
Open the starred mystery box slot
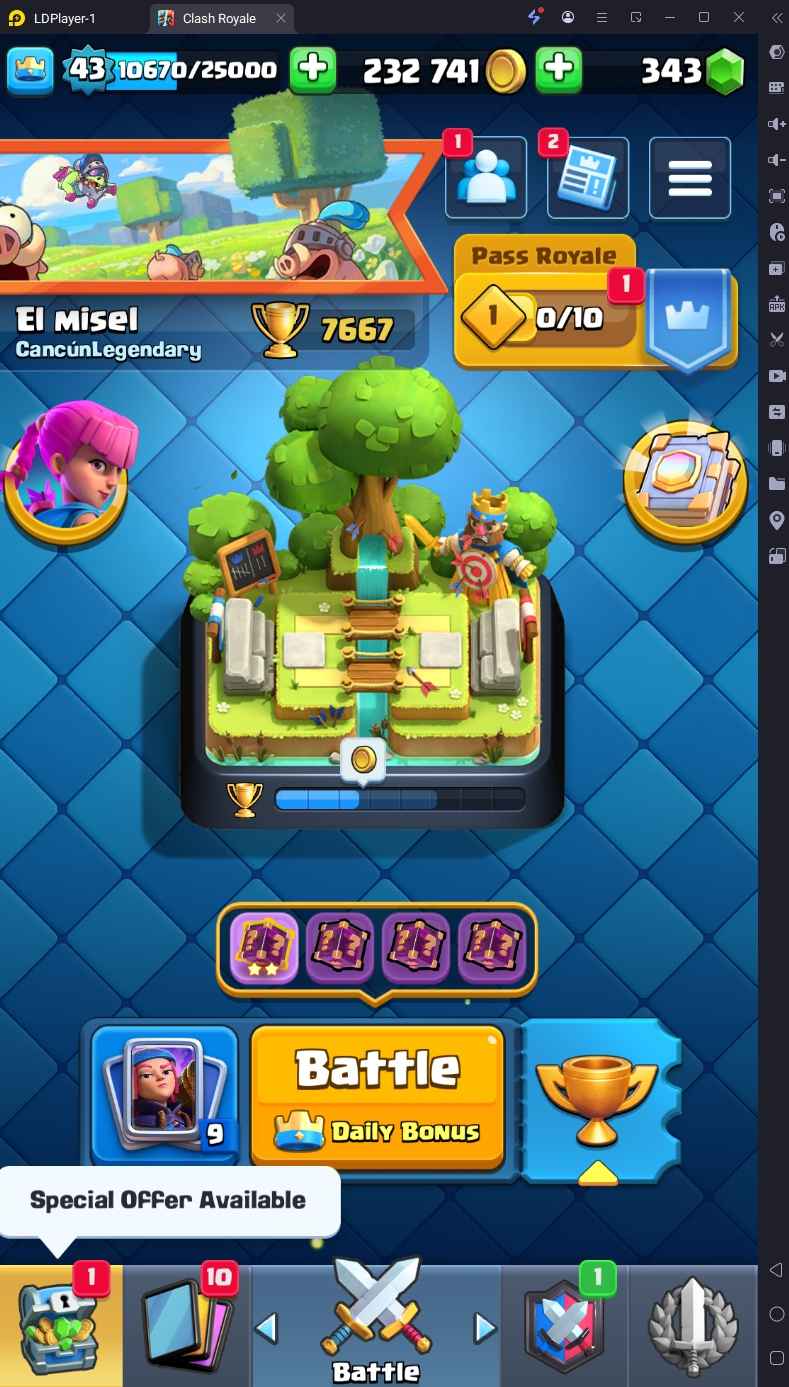click(x=264, y=948)
